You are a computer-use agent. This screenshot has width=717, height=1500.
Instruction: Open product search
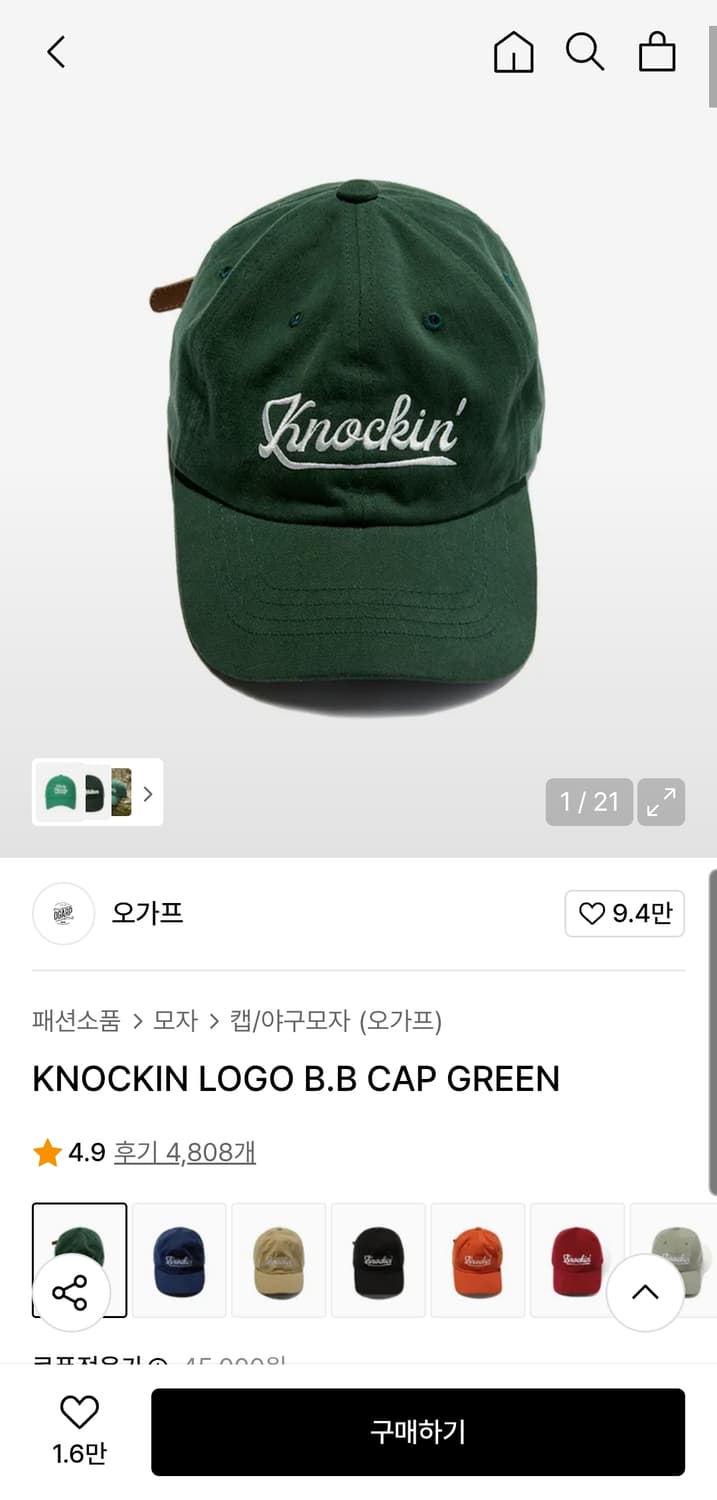(585, 52)
